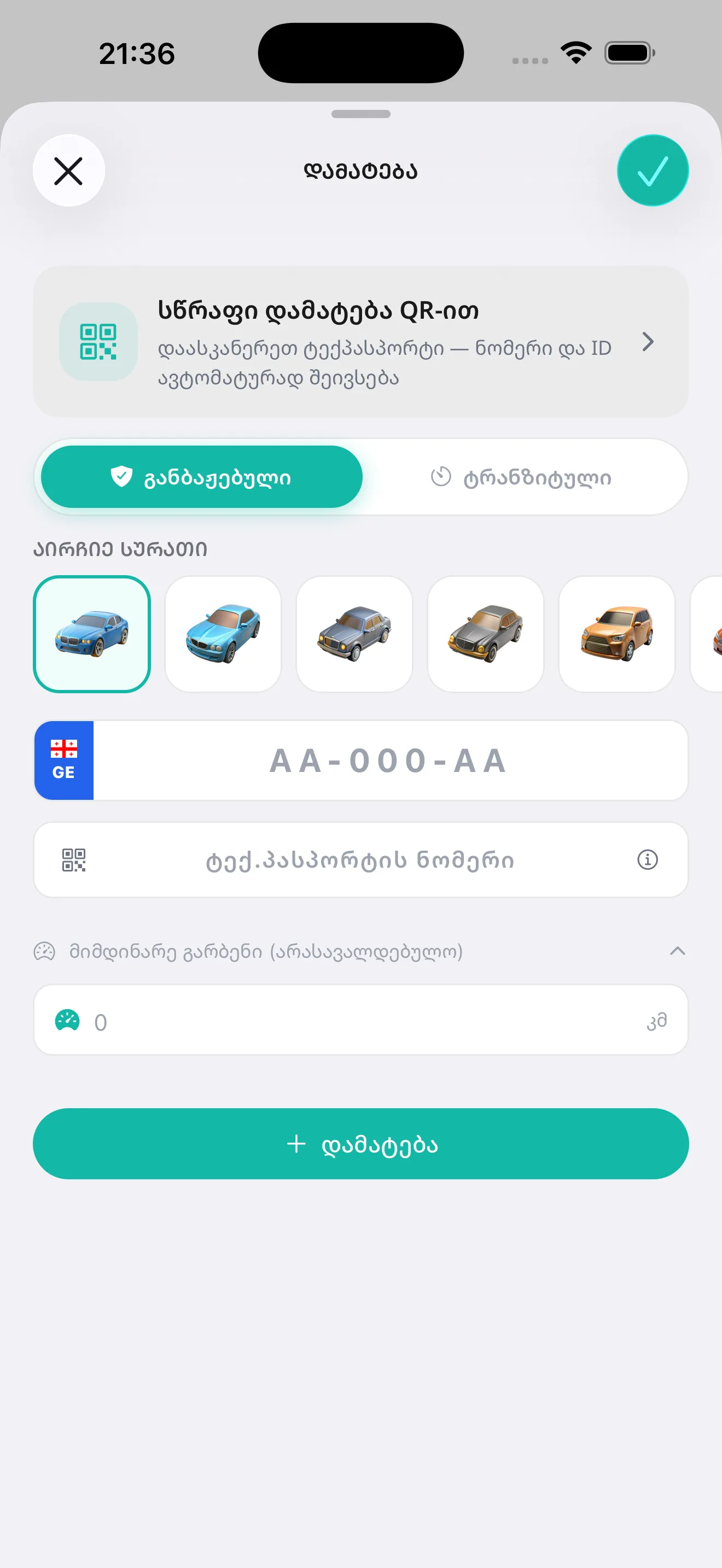This screenshot has width=722, height=1568.
Task: Open სწრაფი დამატება QR-ით scan option
Action: [361, 342]
